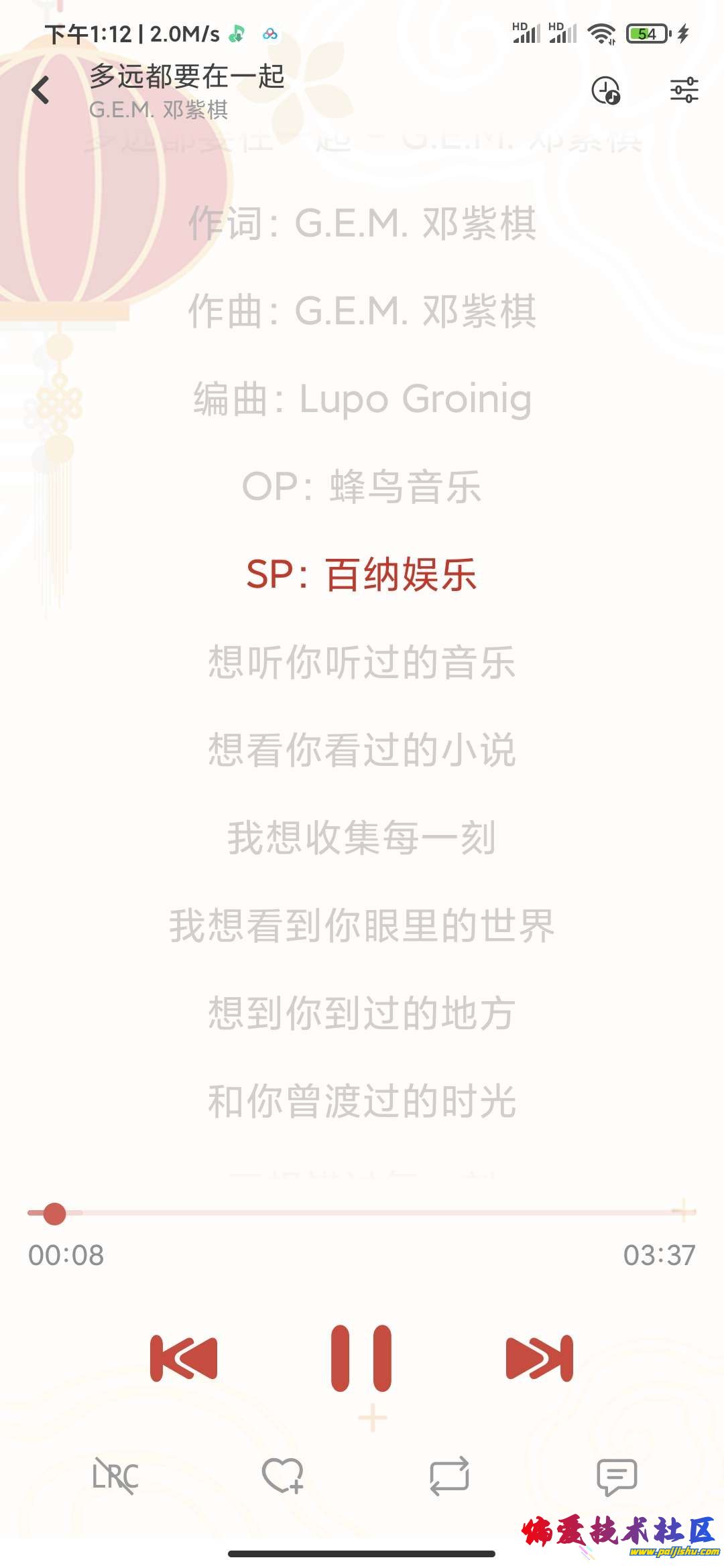Skip to the next track
The image size is (724, 1568).
point(540,1358)
